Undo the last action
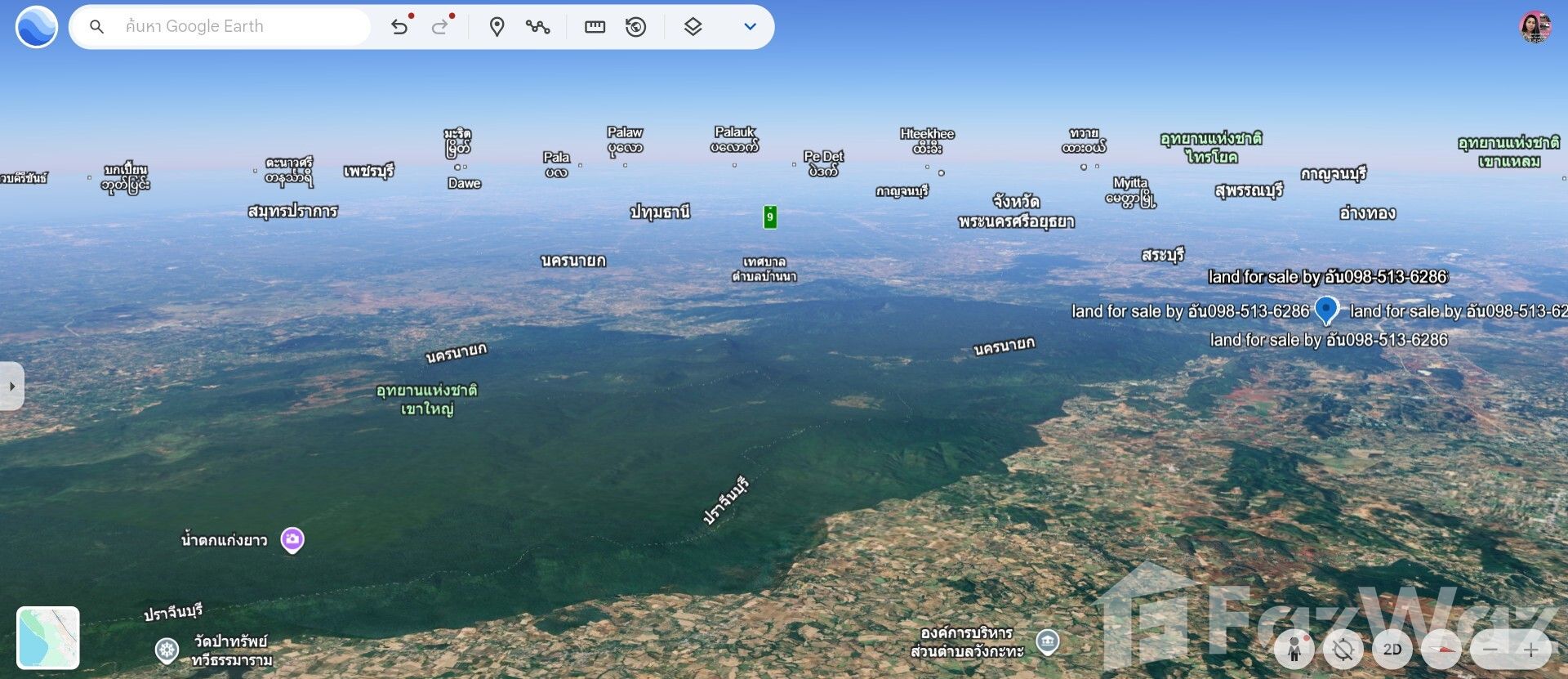This screenshot has height=679, width=1568. pos(399,27)
